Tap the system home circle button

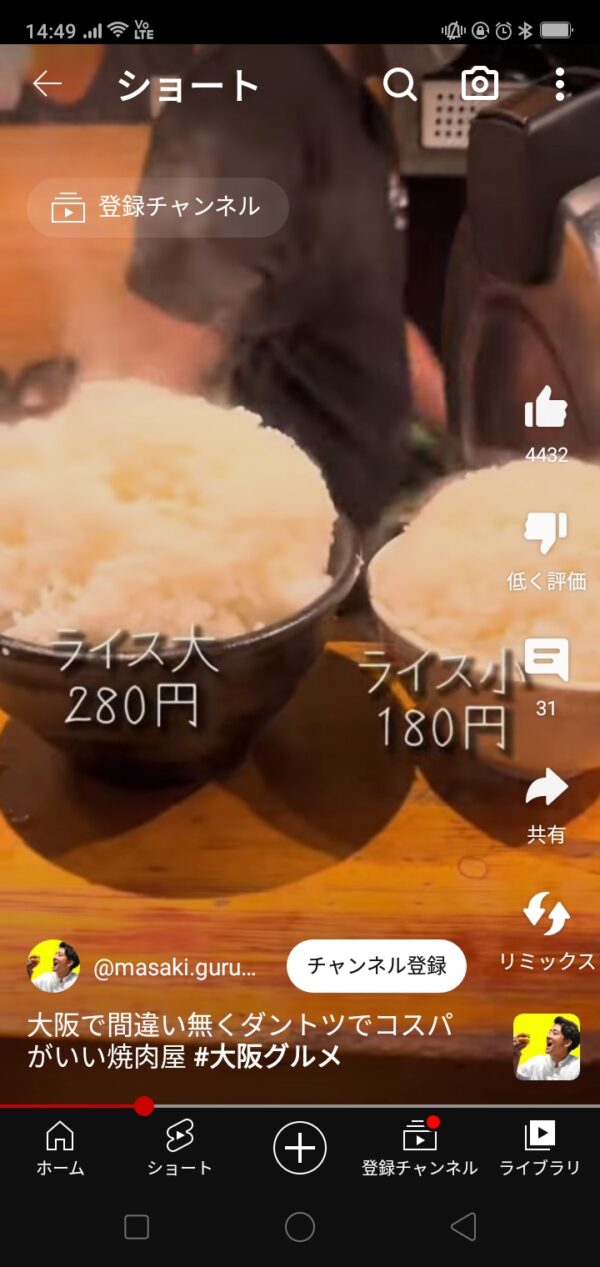click(x=300, y=1227)
